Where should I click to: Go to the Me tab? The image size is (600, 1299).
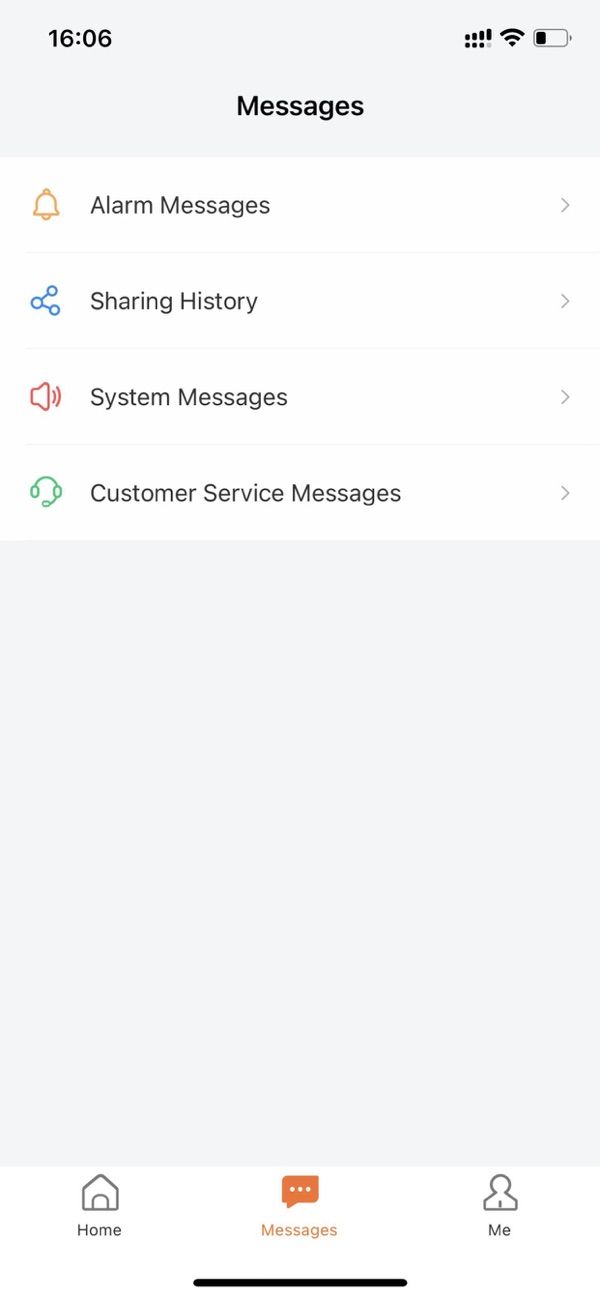pyautogui.click(x=499, y=1205)
